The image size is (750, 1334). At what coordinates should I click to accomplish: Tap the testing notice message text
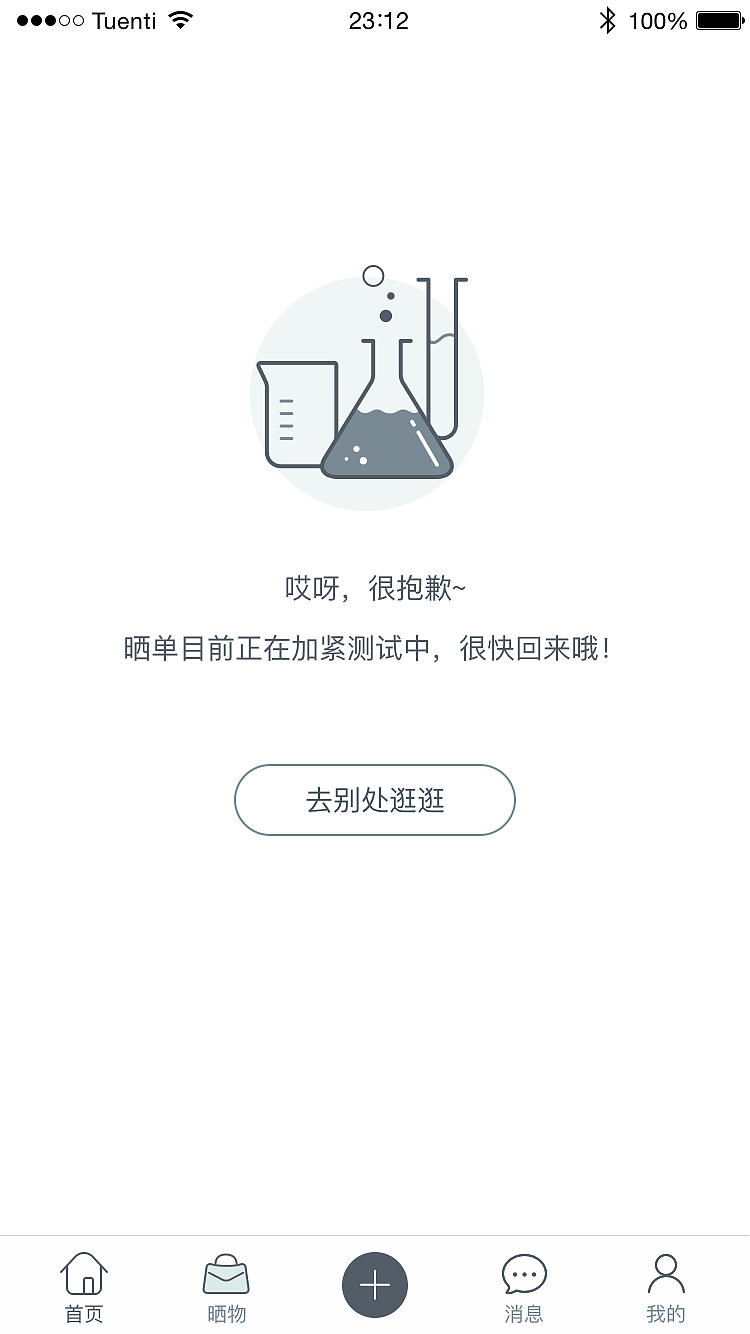375,648
